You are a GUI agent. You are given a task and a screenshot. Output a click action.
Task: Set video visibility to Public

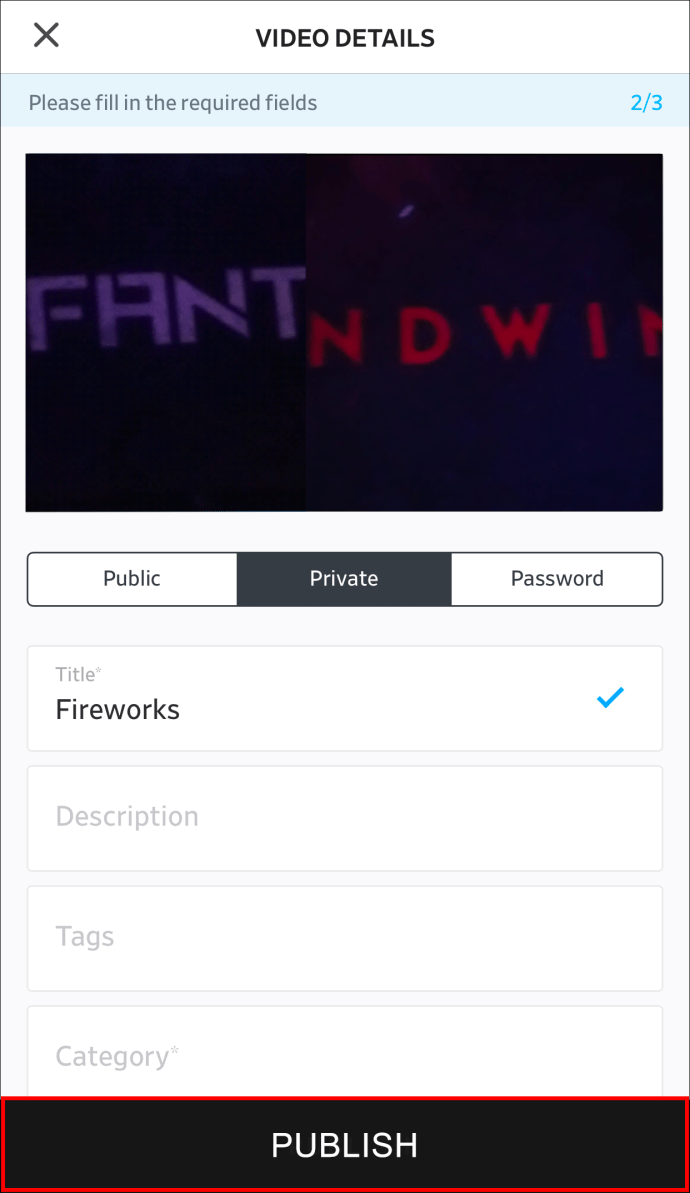pyautogui.click(x=132, y=579)
